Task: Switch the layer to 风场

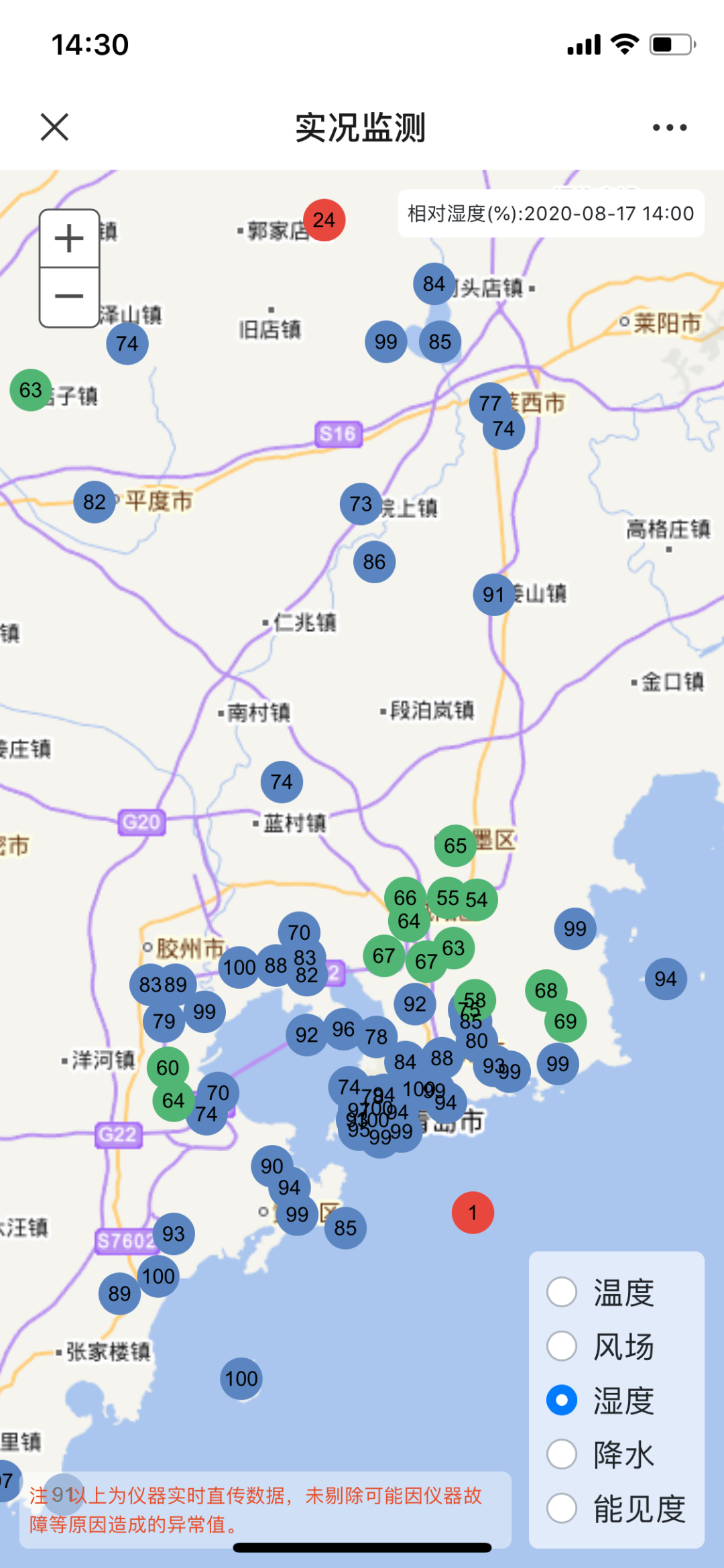Action: pyautogui.click(x=562, y=1346)
